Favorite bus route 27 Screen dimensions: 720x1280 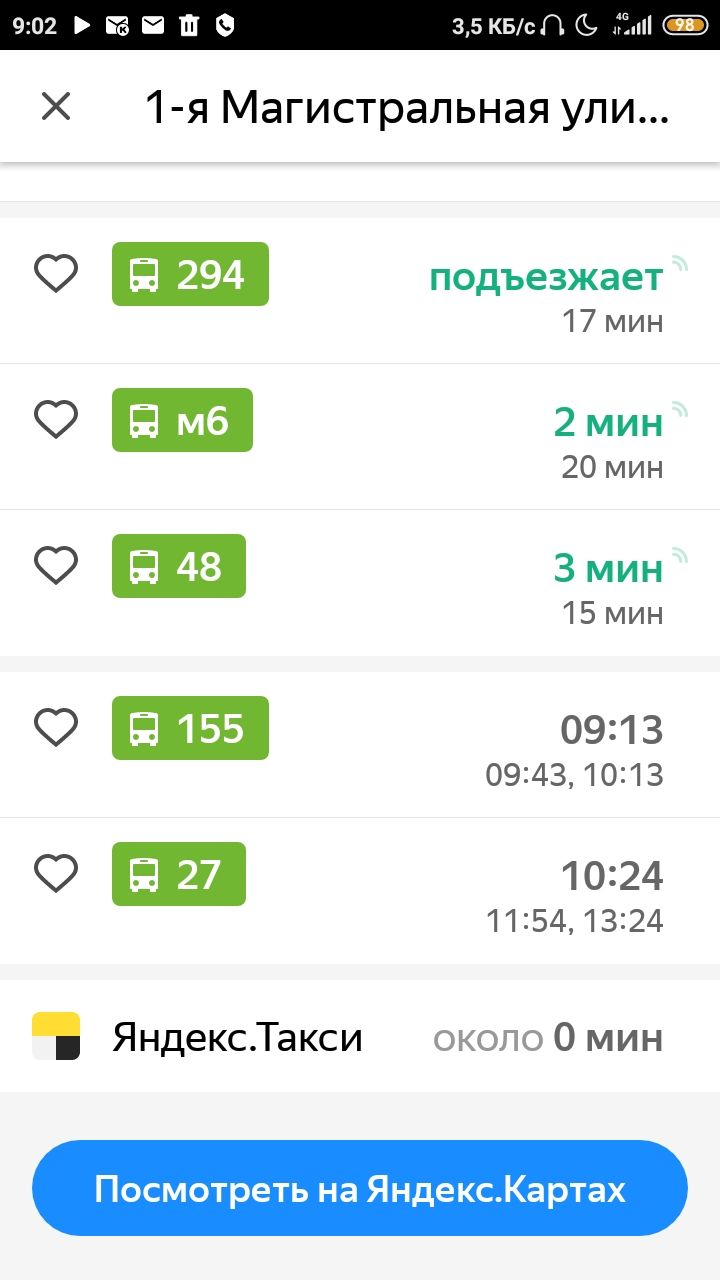pyautogui.click(x=56, y=873)
